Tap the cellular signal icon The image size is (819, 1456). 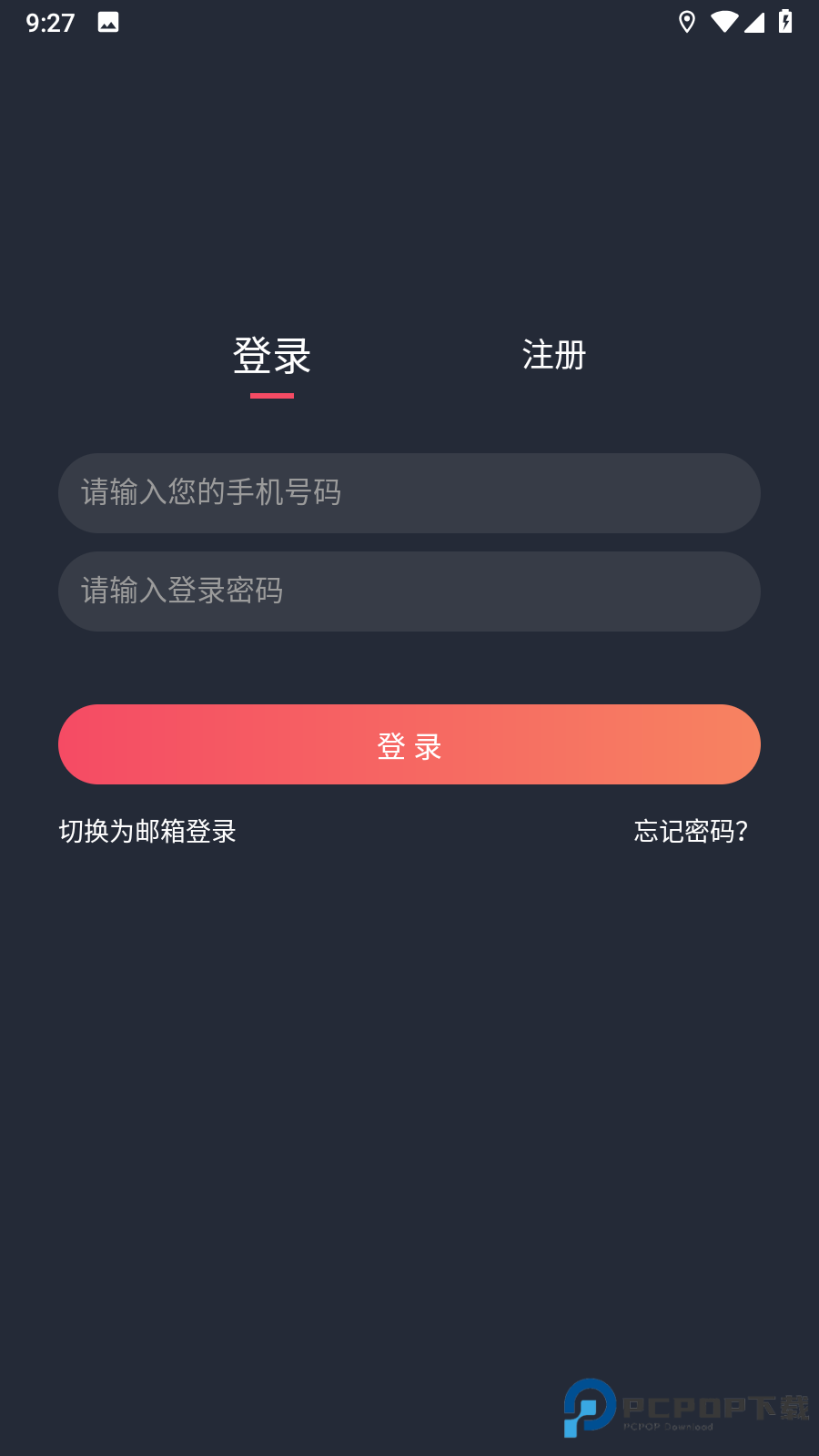coord(755,22)
